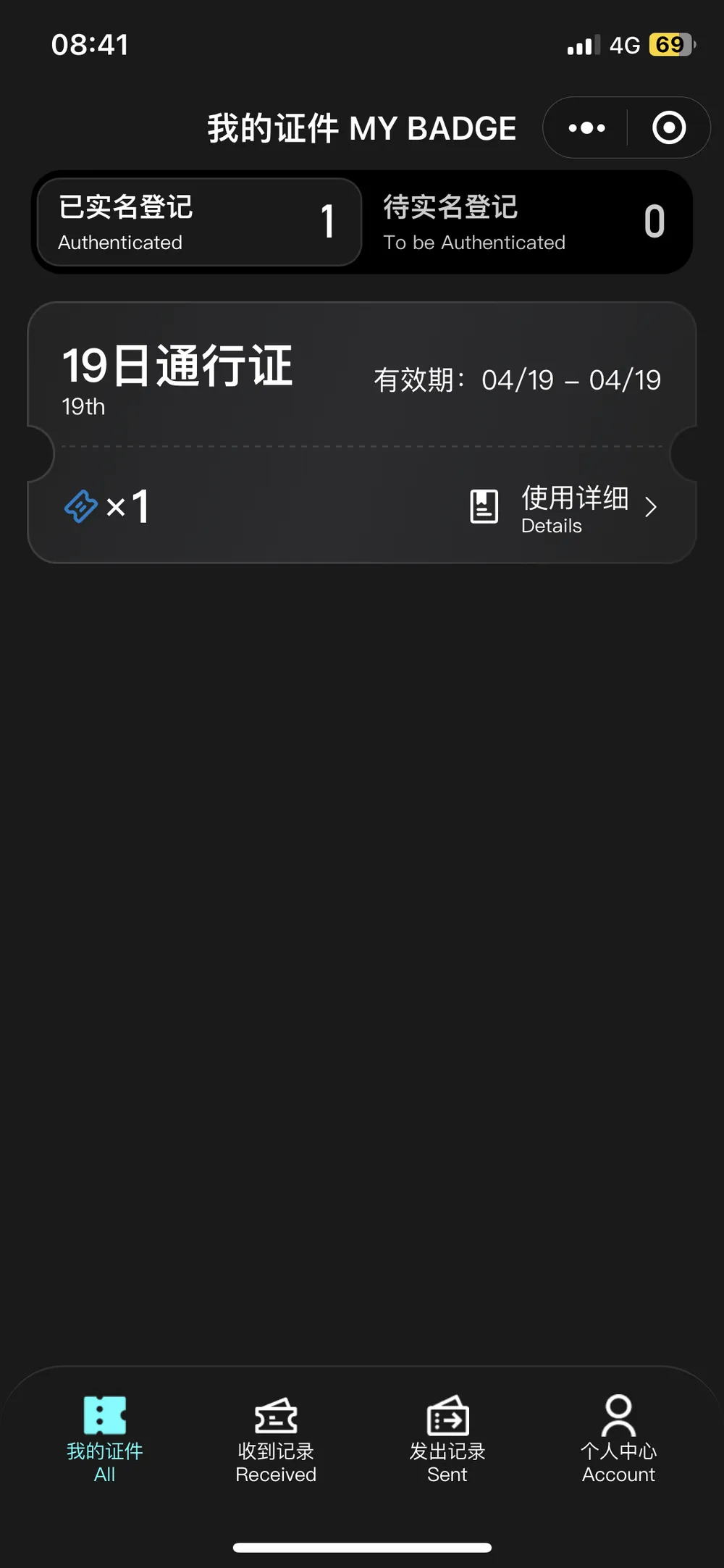The height and width of the screenshot is (1568, 724).
Task: Switch to the To be Authenticated tab
Action: [x=525, y=222]
